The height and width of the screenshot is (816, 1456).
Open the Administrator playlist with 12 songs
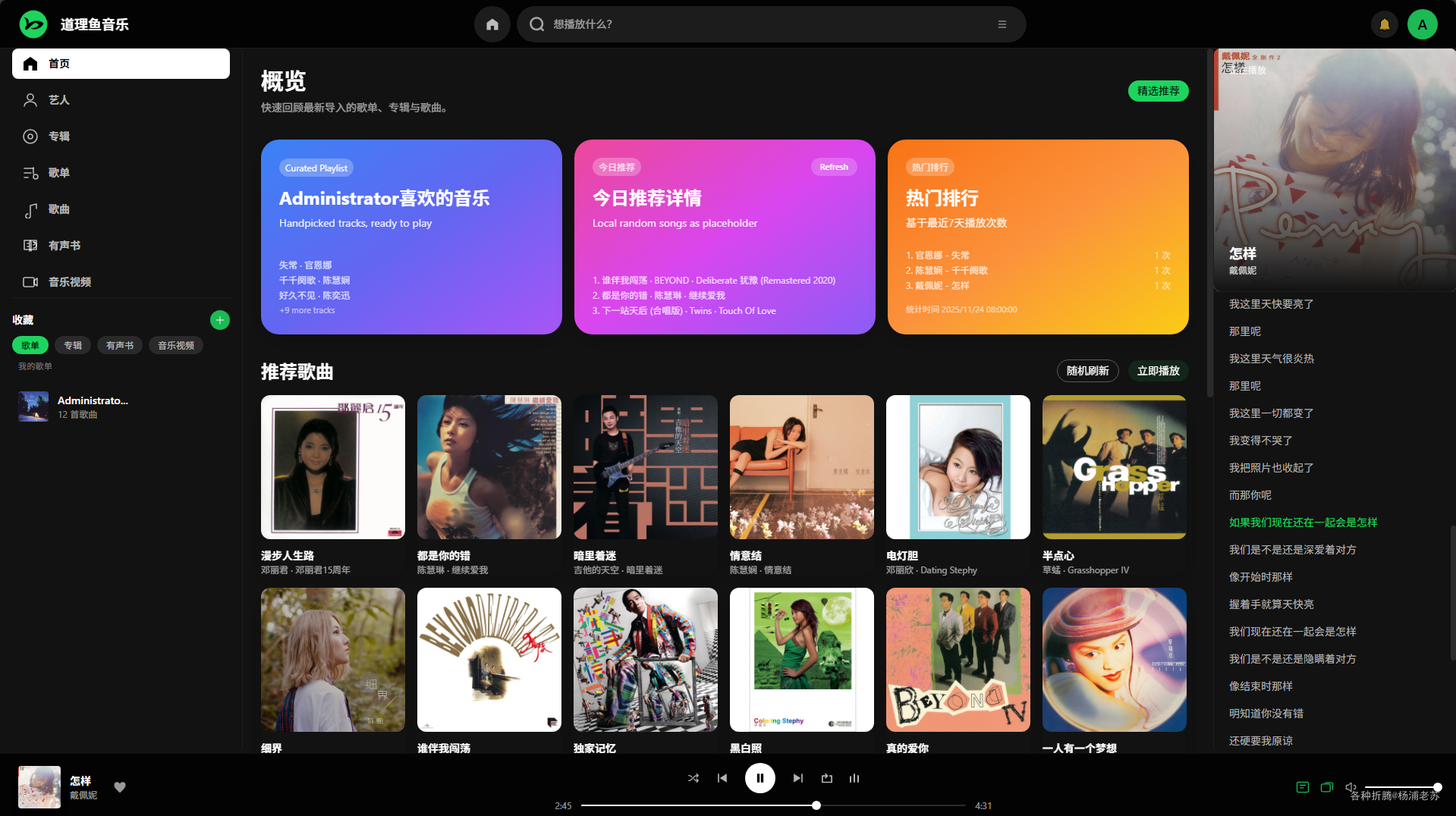[x=91, y=406]
